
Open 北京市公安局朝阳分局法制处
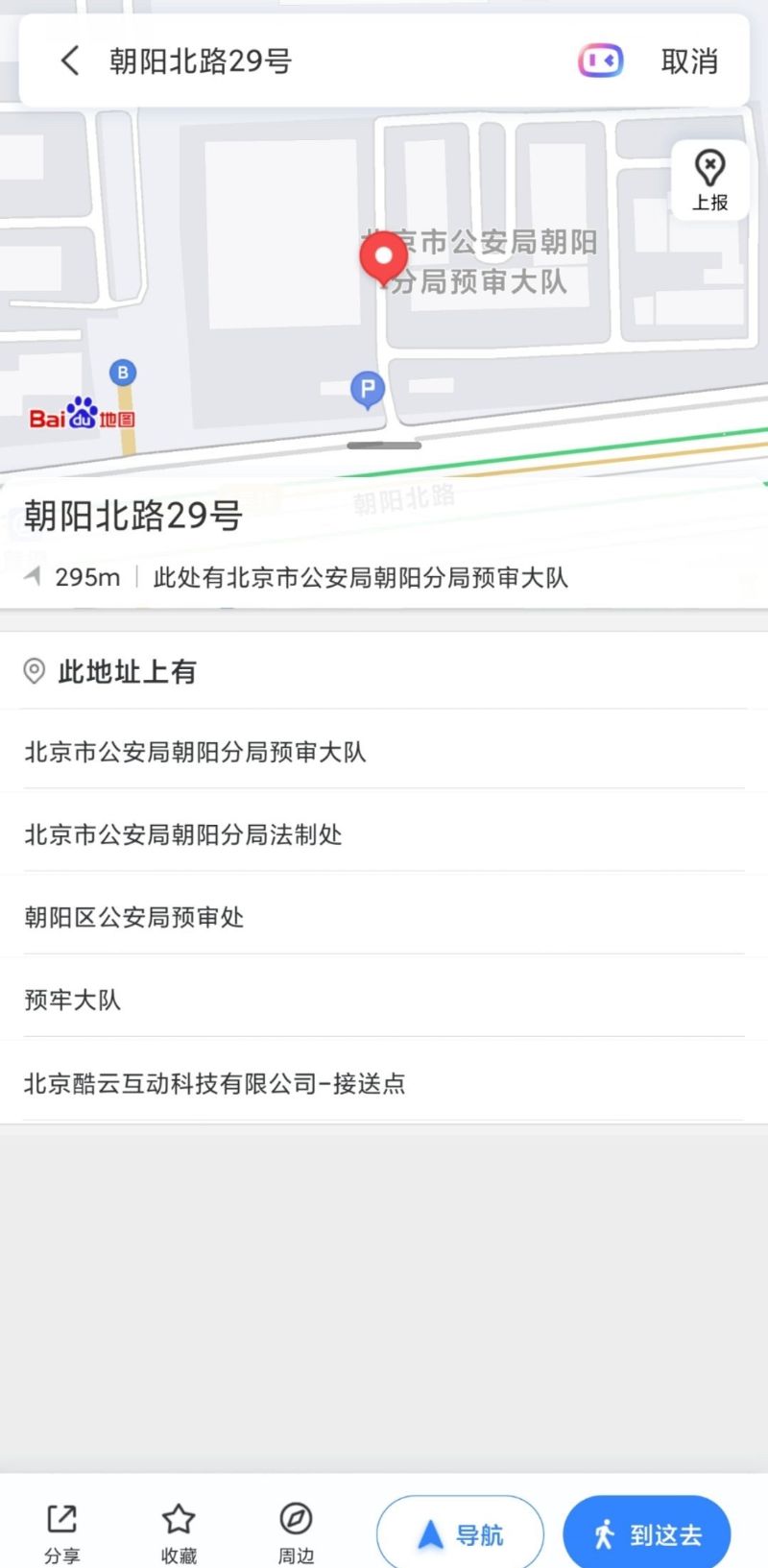pyautogui.click(x=183, y=834)
